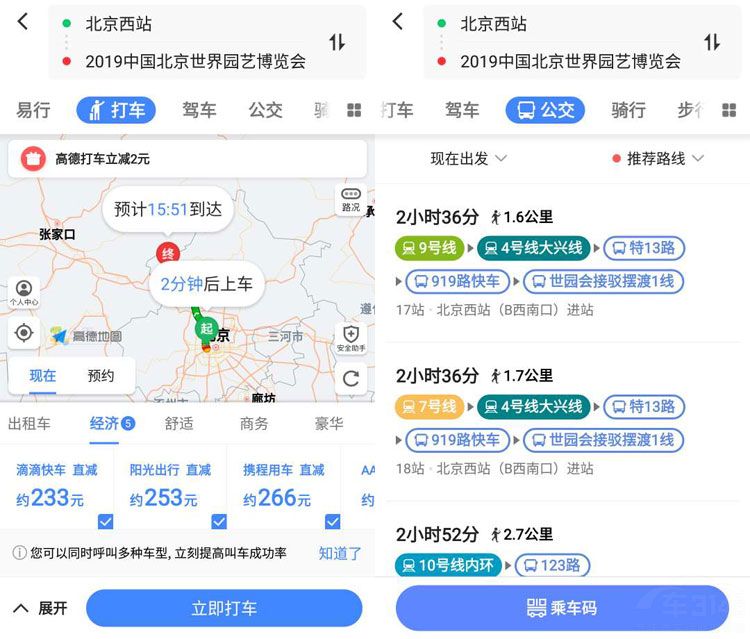Select the 舒适 car type tab
Image resolution: width=750 pixels, height=639 pixels.
[179, 424]
